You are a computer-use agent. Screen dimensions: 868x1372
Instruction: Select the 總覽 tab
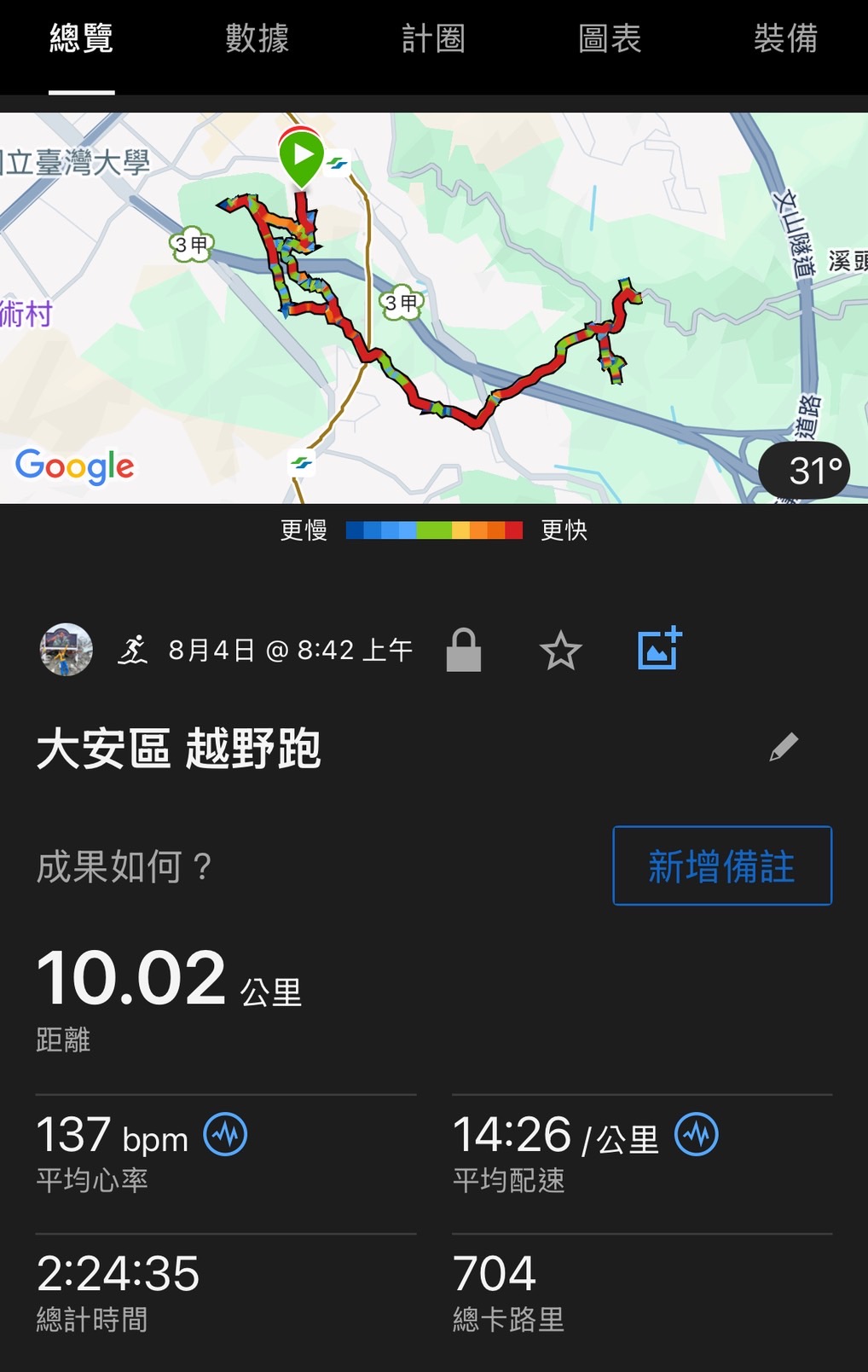81,39
